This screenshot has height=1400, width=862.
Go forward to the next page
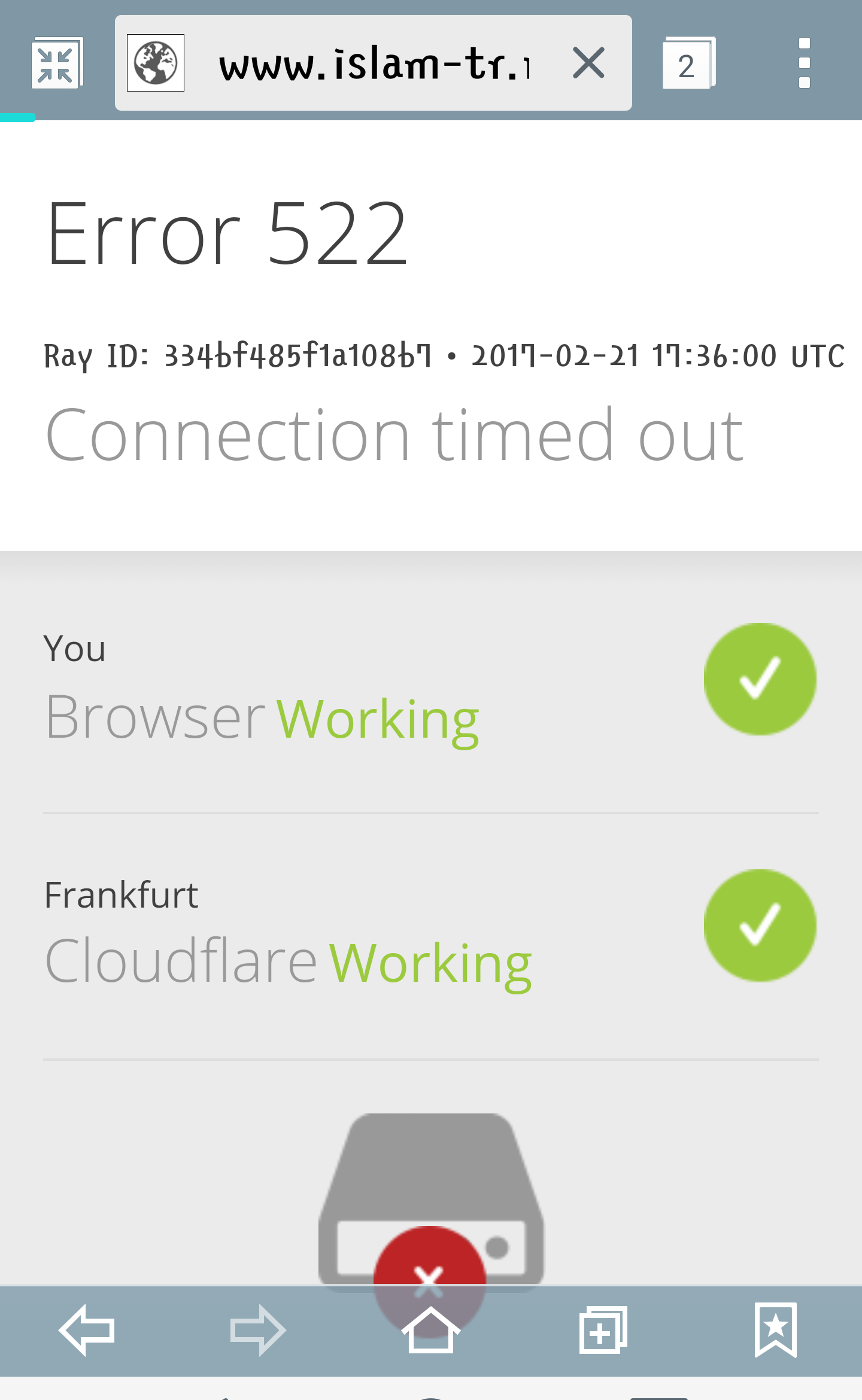[258, 1329]
